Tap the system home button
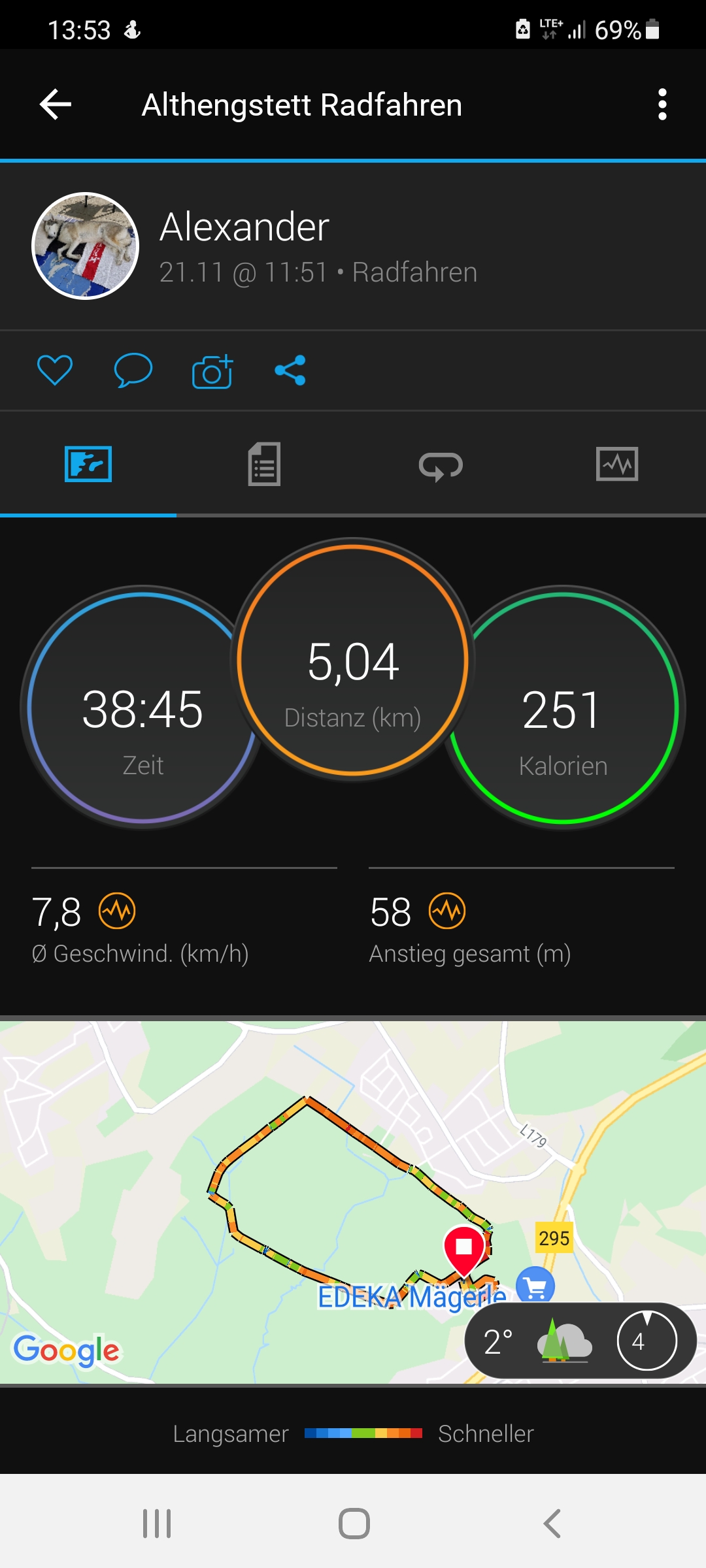Screen dimensions: 706x1568 (x=354, y=1524)
